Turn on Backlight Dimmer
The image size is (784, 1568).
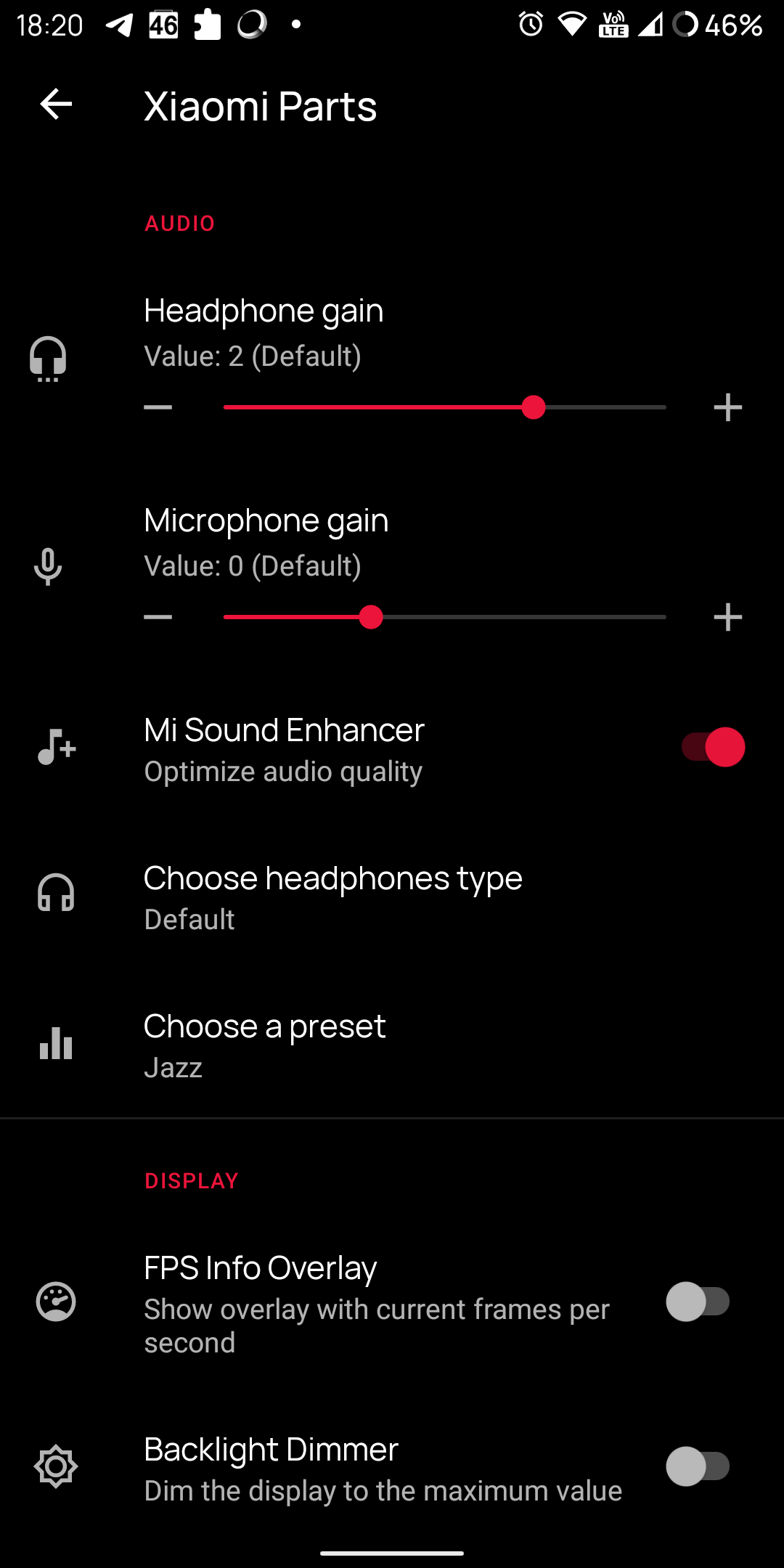[698, 1466]
